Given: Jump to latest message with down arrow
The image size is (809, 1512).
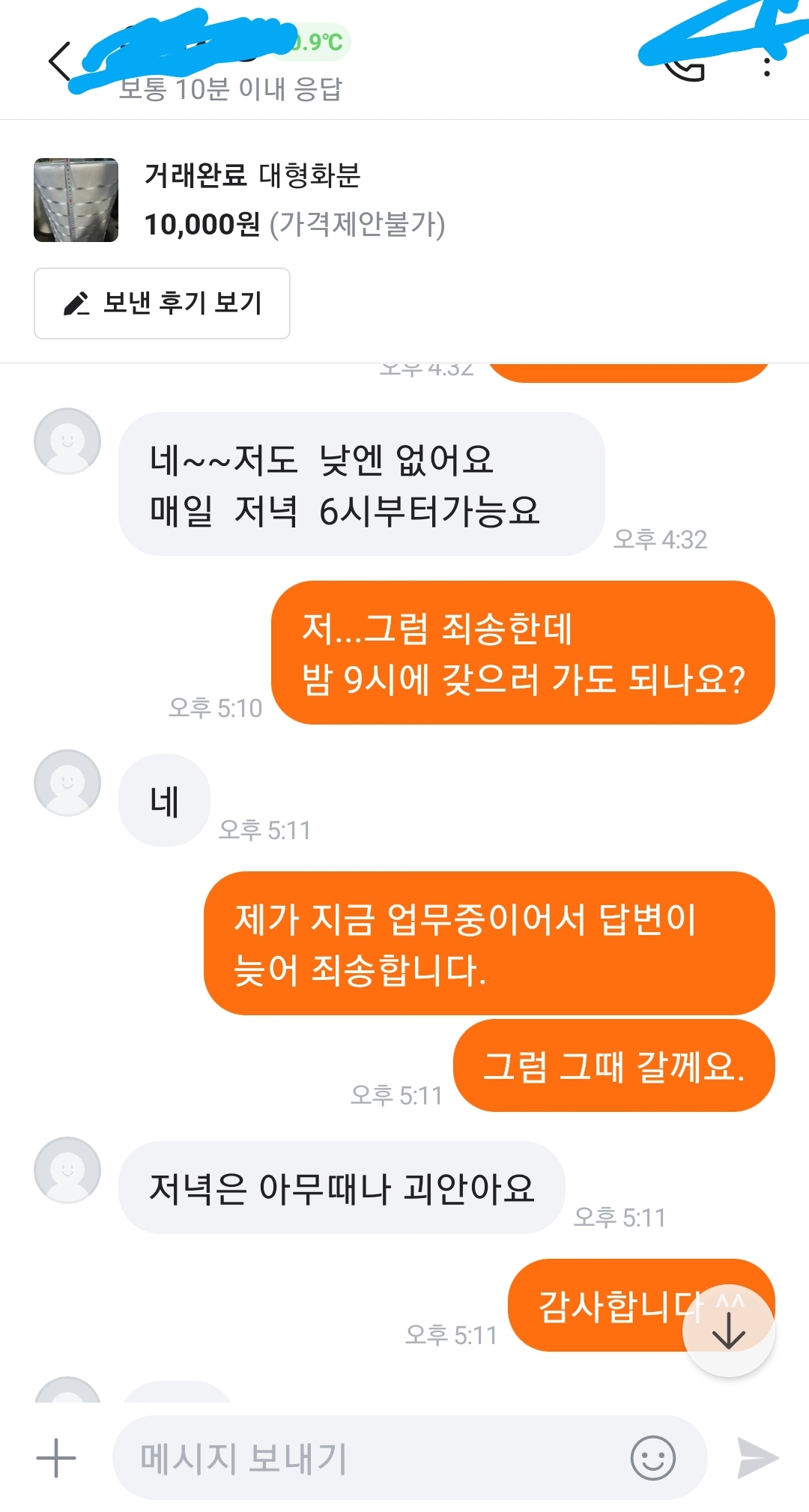Looking at the screenshot, I should (x=728, y=1331).
